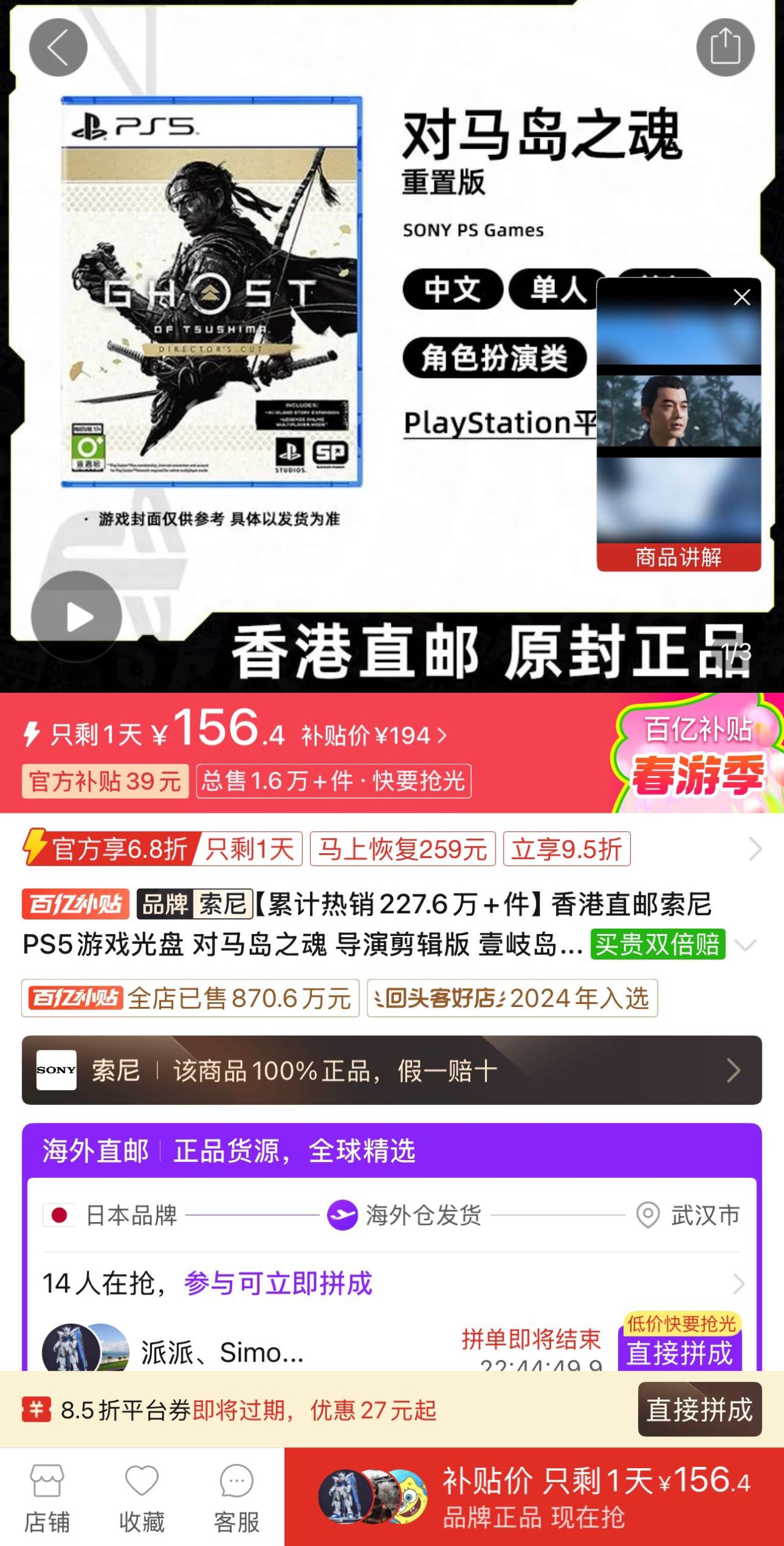
Task: Add this item to 收藏 favorites
Action: tap(141, 1498)
